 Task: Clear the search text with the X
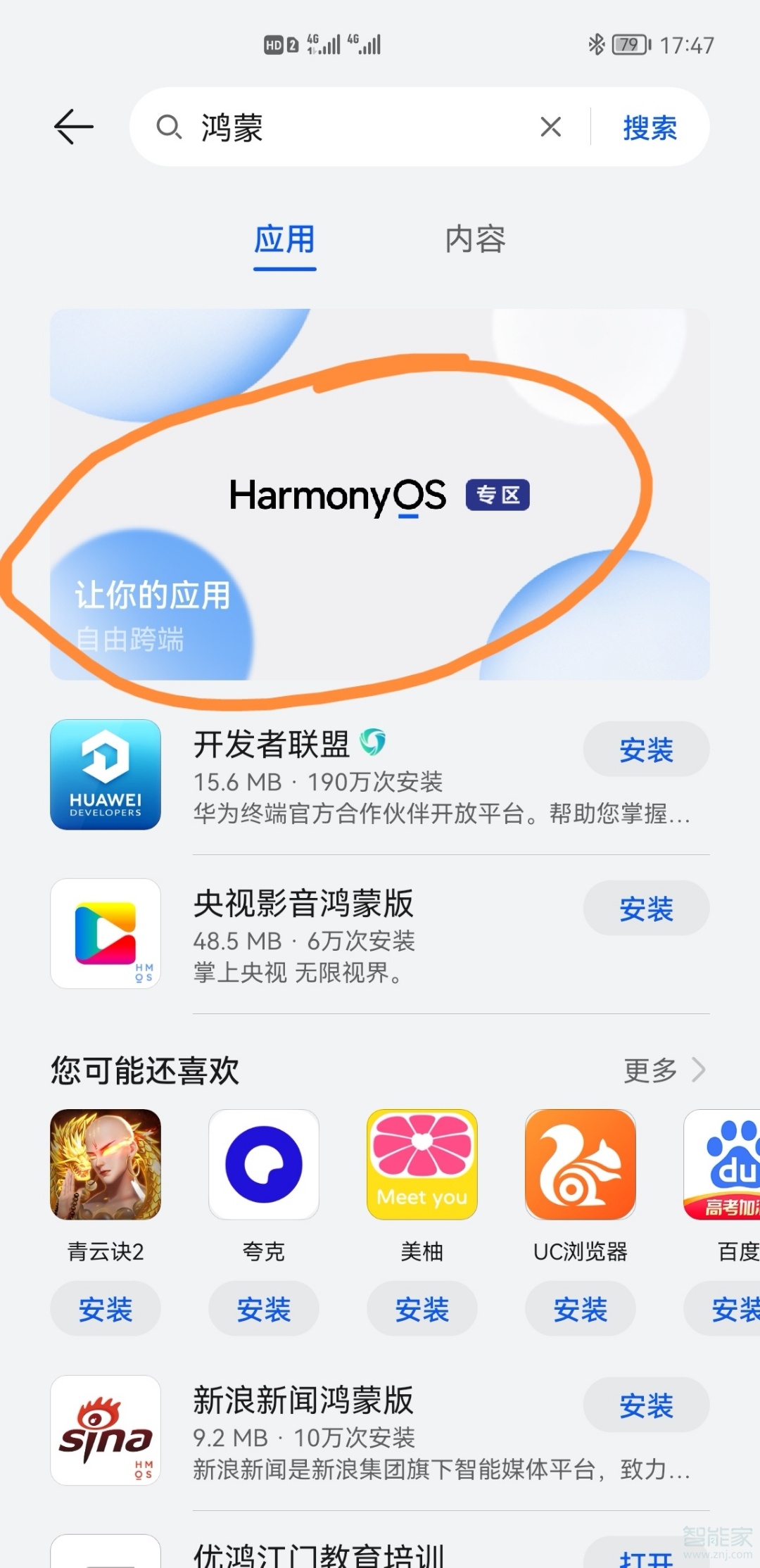click(550, 127)
